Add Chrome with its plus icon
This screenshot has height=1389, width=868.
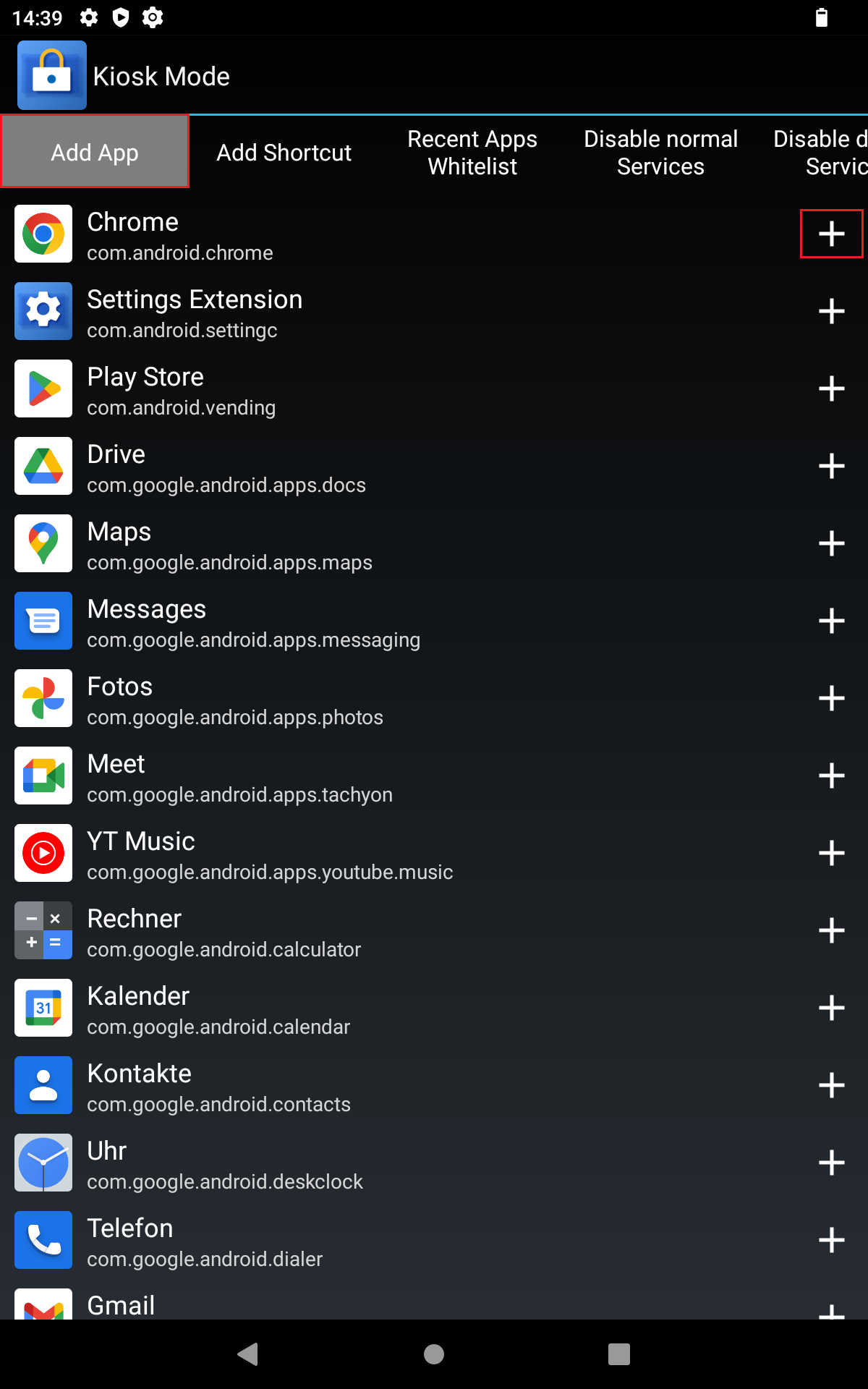point(831,234)
